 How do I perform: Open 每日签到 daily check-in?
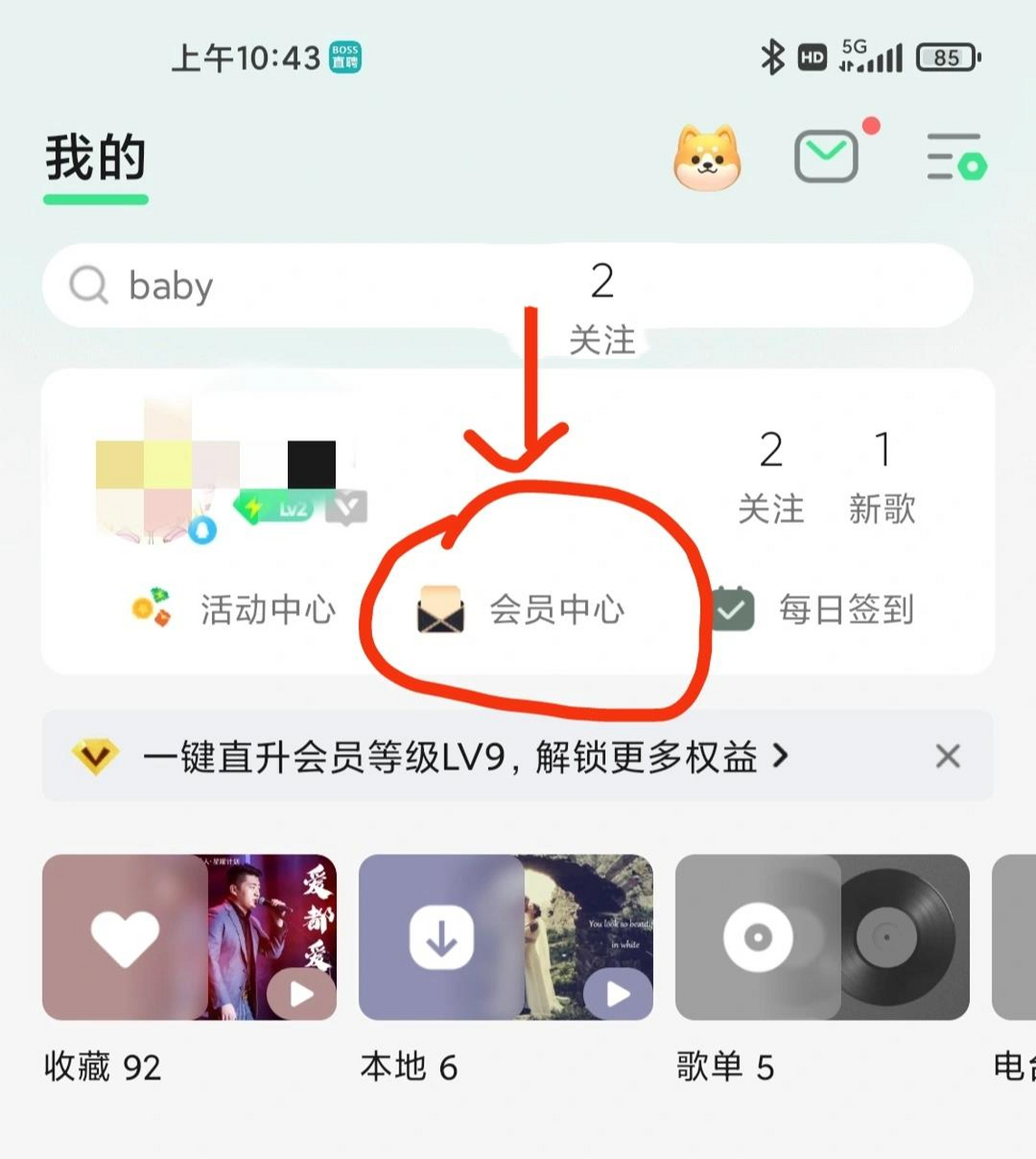click(x=813, y=609)
